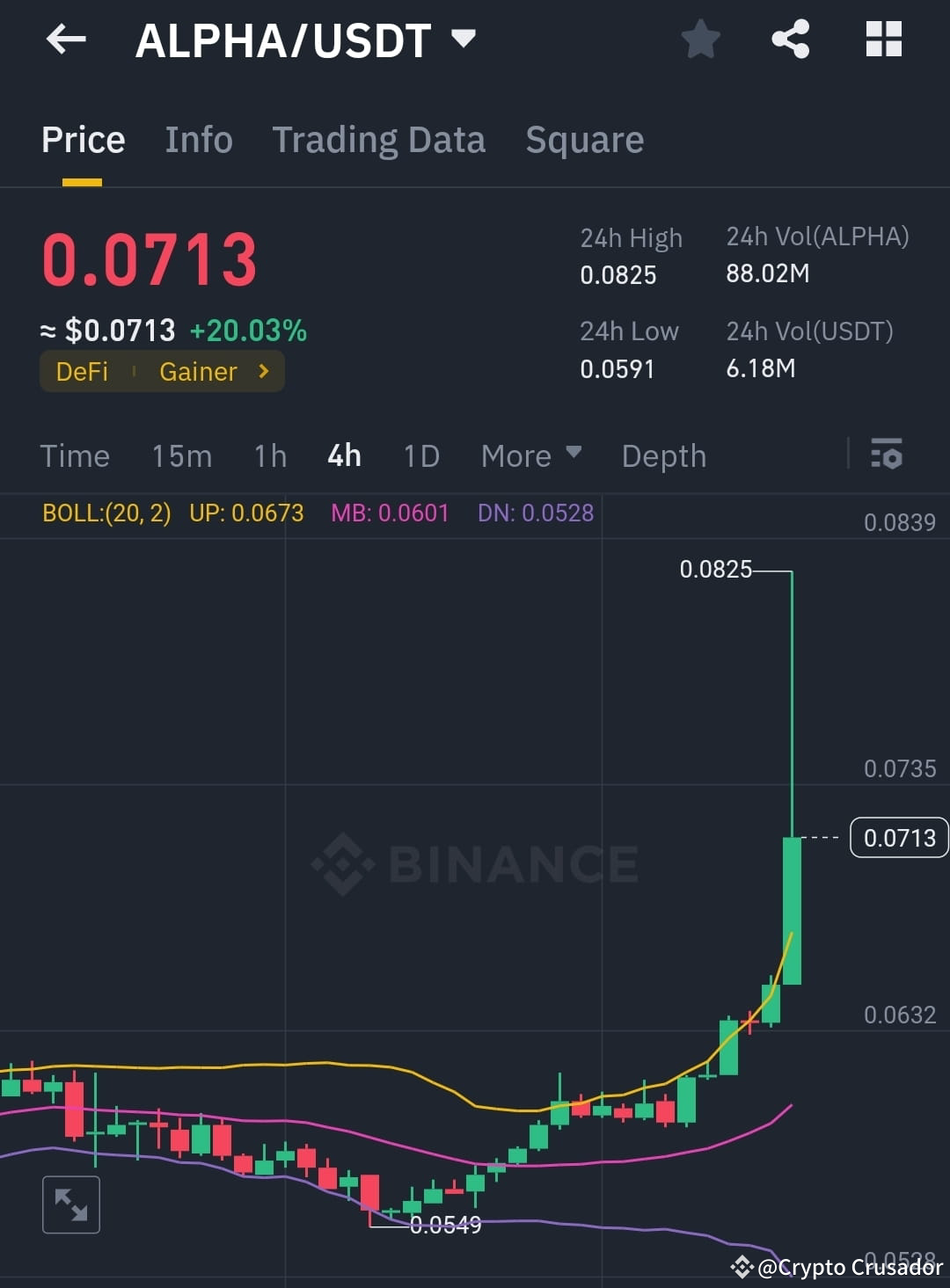Switch chart to 1D timeframe
This screenshot has width=950, height=1288.
point(420,455)
